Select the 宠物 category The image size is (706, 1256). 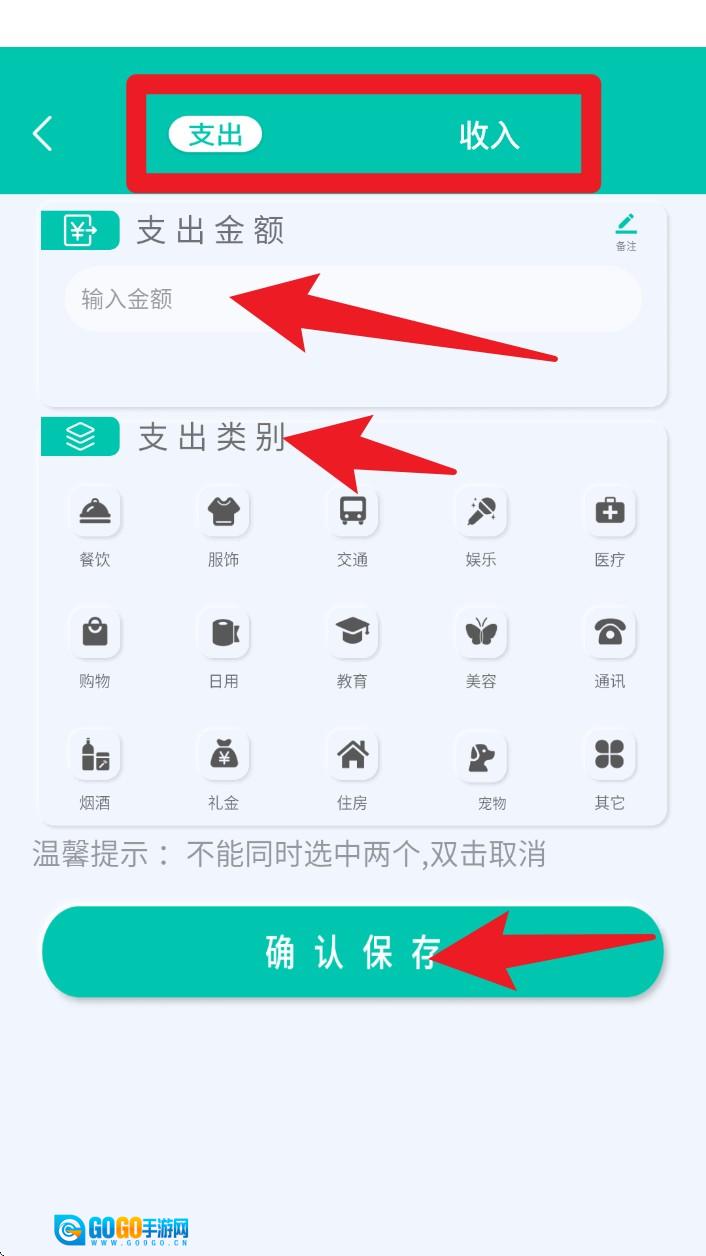coord(481,756)
